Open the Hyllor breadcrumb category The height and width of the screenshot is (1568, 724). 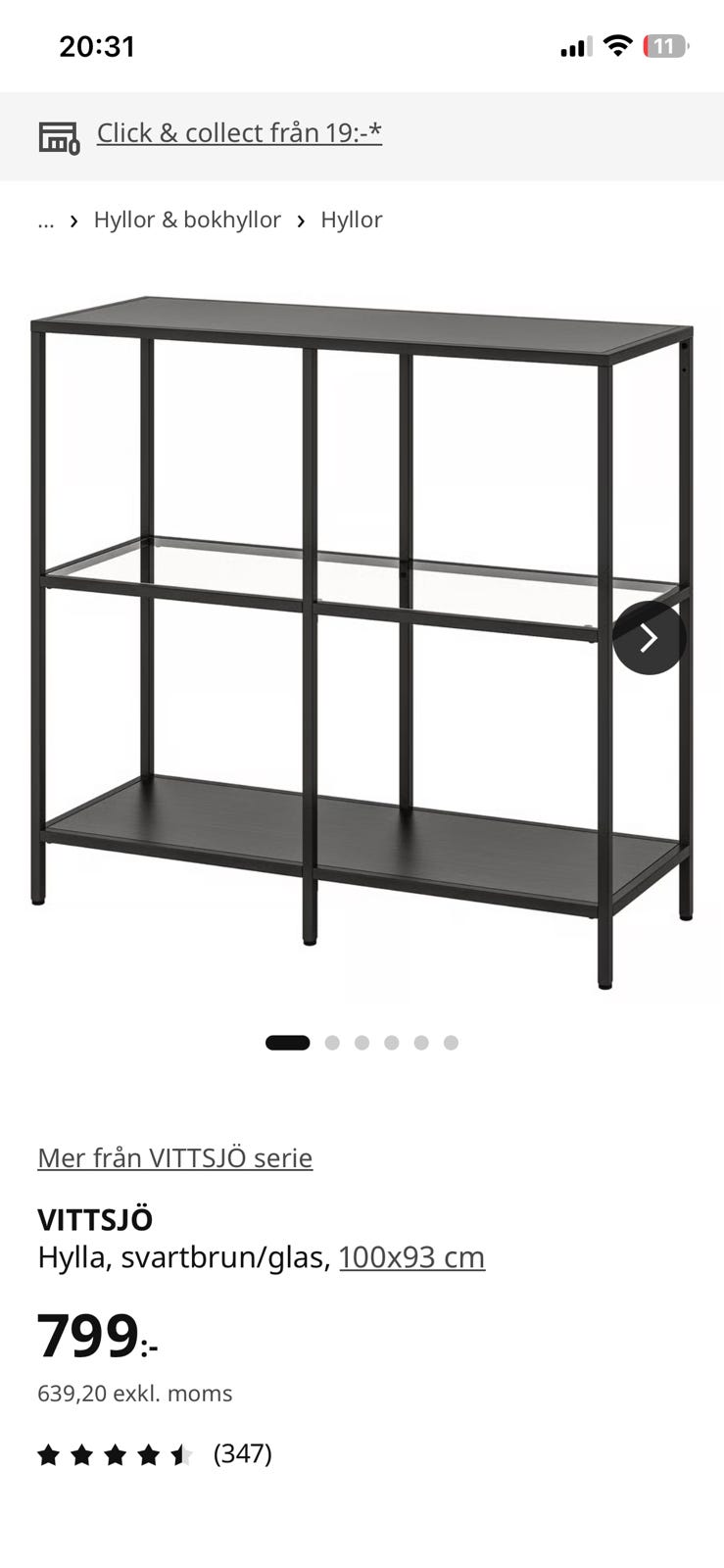351,220
